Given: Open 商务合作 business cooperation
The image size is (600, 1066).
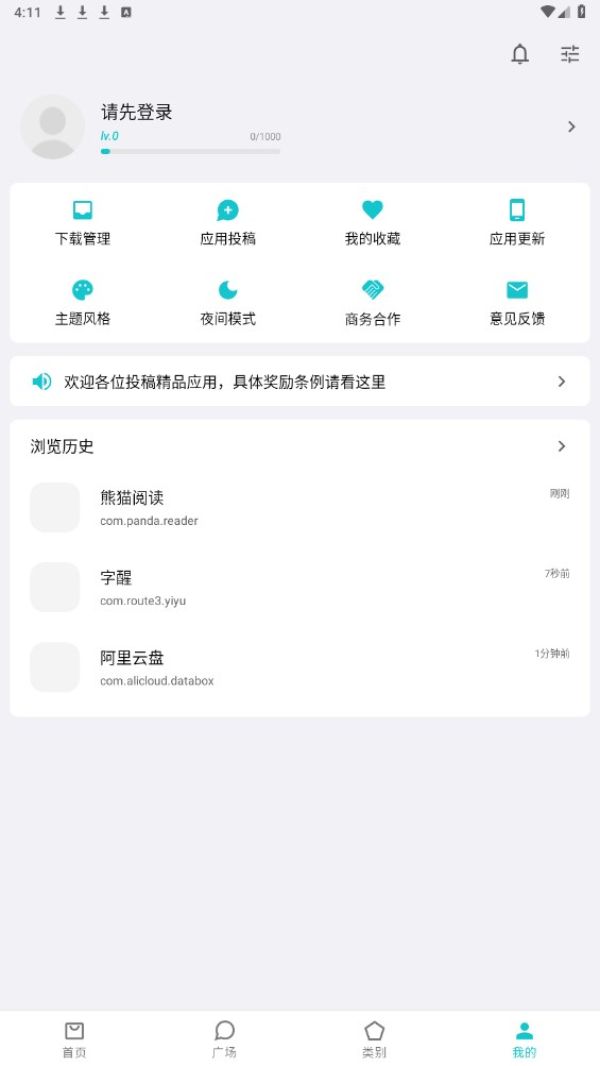Looking at the screenshot, I should pyautogui.click(x=372, y=302).
